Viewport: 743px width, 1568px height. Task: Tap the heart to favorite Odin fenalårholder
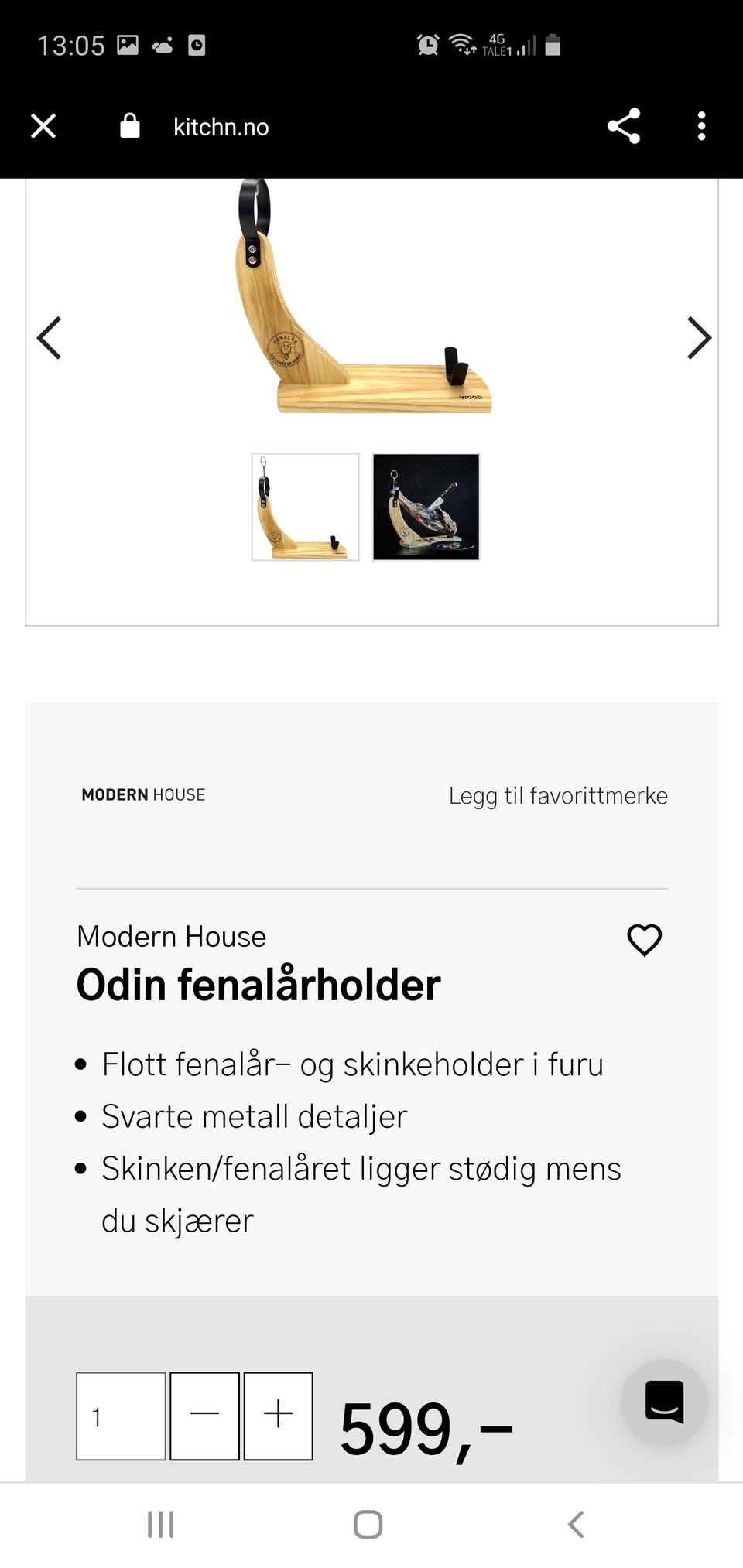(645, 941)
